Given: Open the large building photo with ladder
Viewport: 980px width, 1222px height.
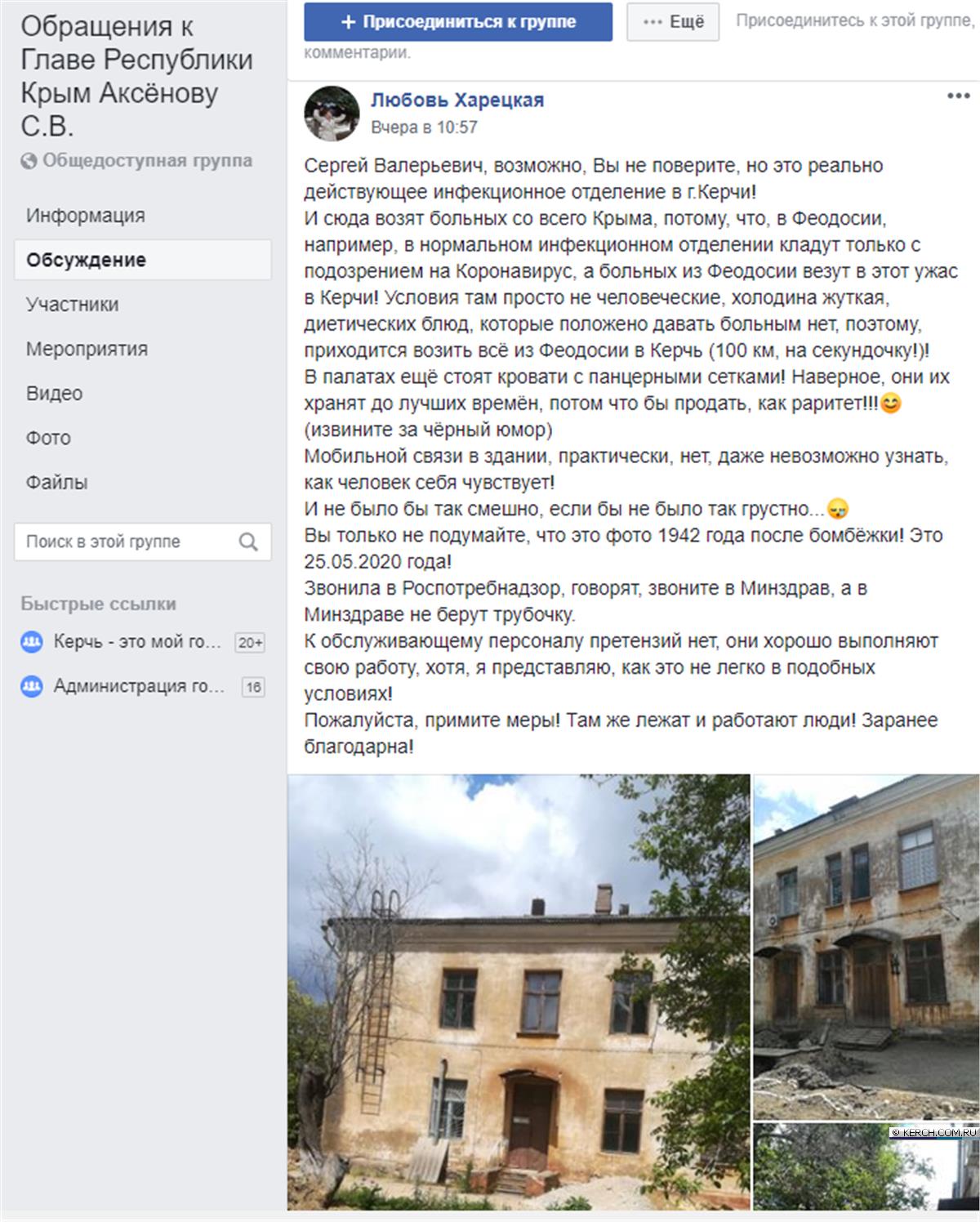Looking at the screenshot, I should point(518,992).
